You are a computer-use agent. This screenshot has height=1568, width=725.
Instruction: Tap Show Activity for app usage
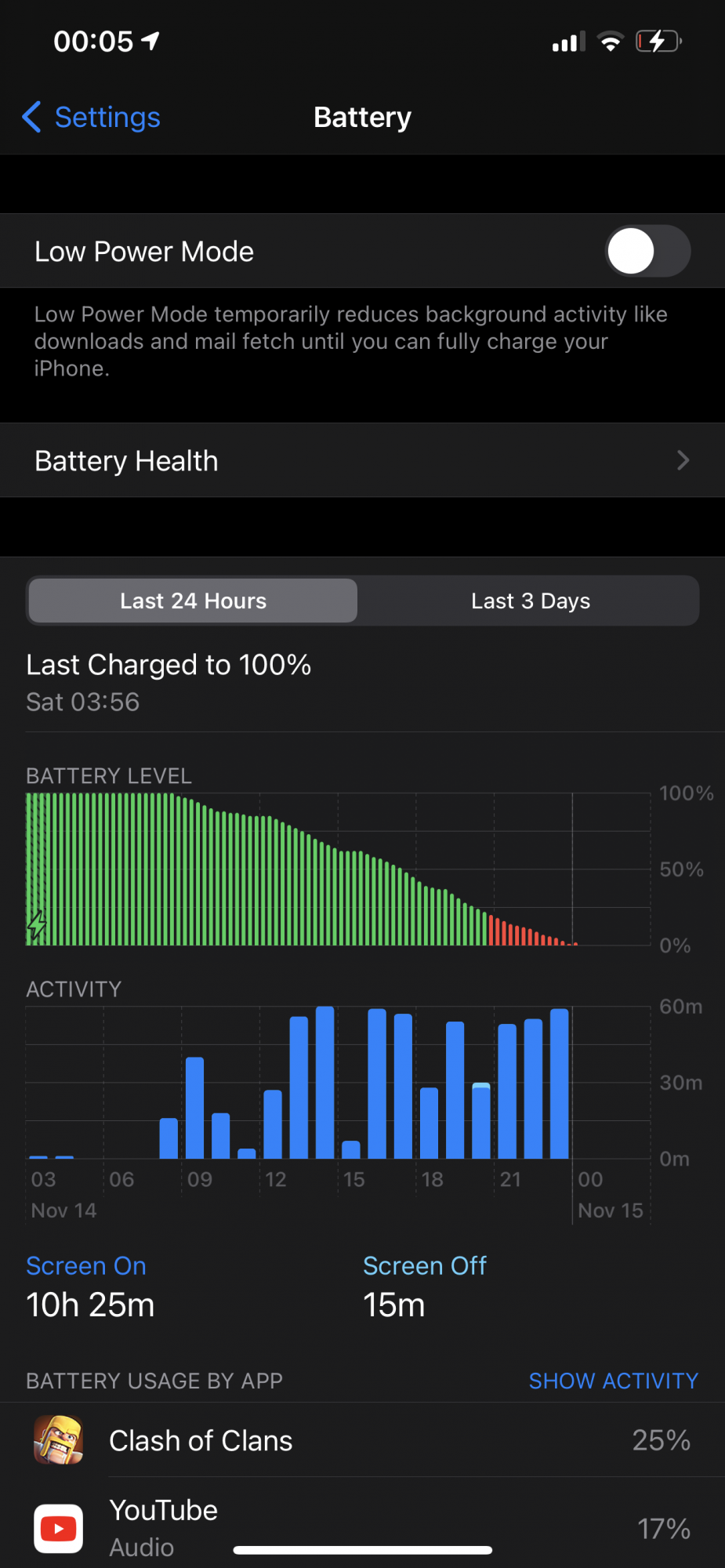pos(613,1381)
